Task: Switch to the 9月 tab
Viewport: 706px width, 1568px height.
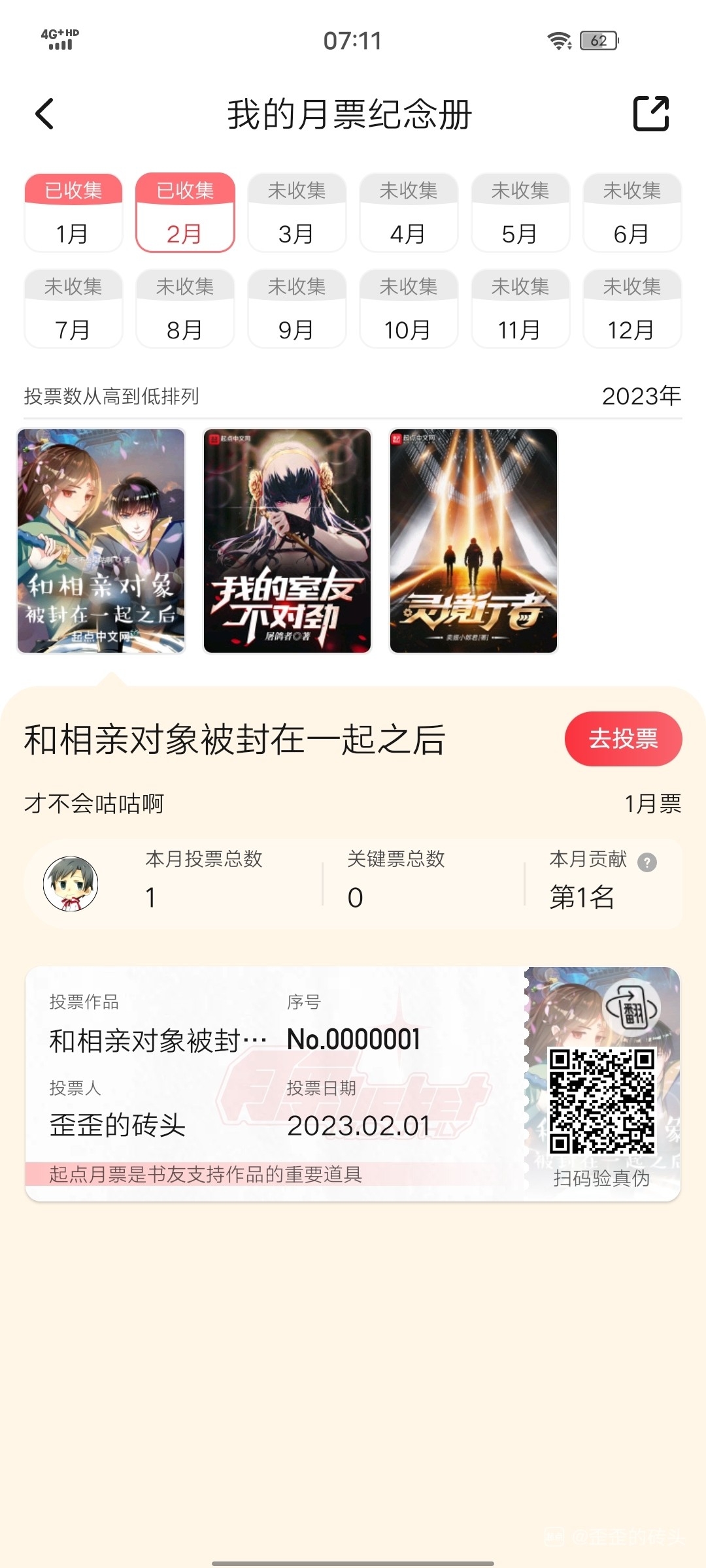Action: point(297,308)
